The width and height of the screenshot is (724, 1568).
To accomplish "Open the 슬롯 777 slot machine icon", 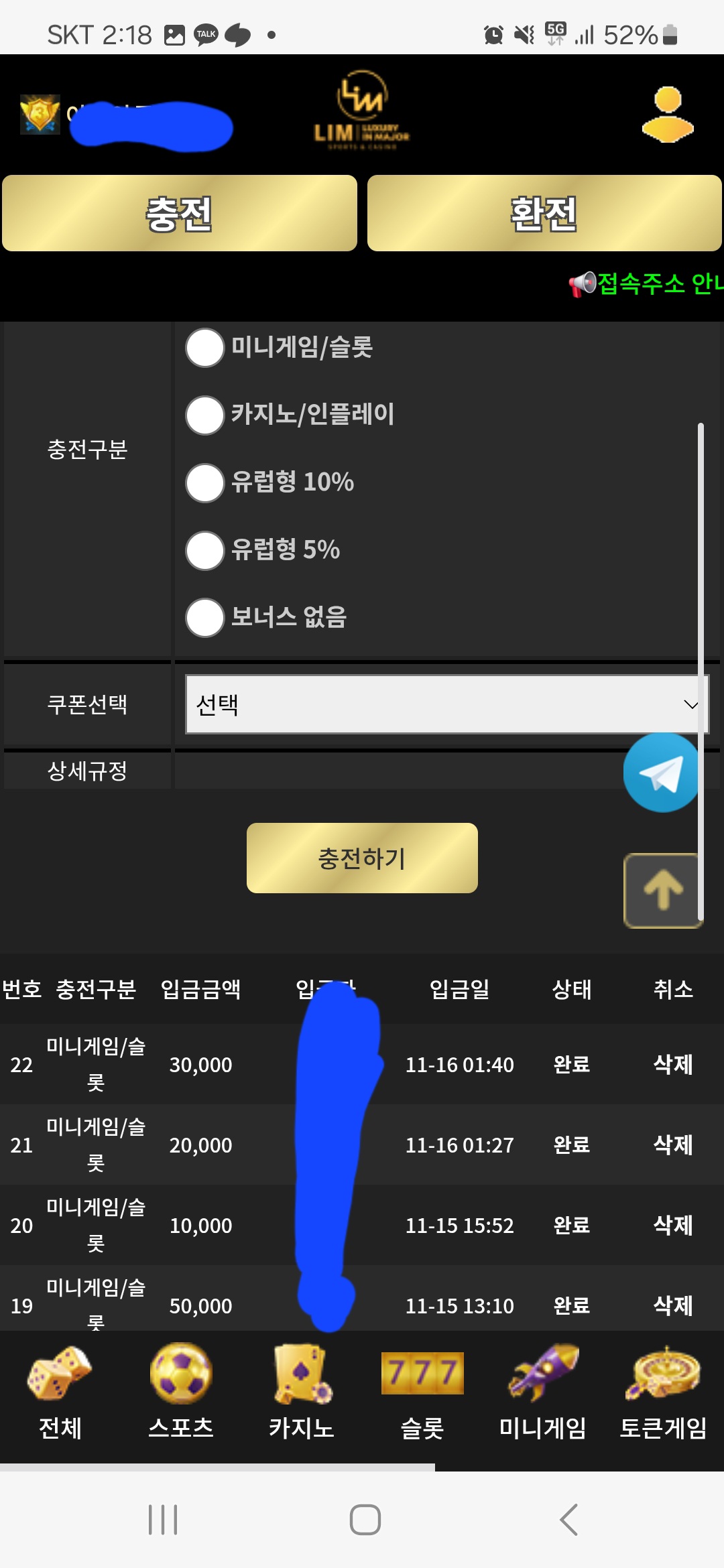I will click(x=421, y=1373).
